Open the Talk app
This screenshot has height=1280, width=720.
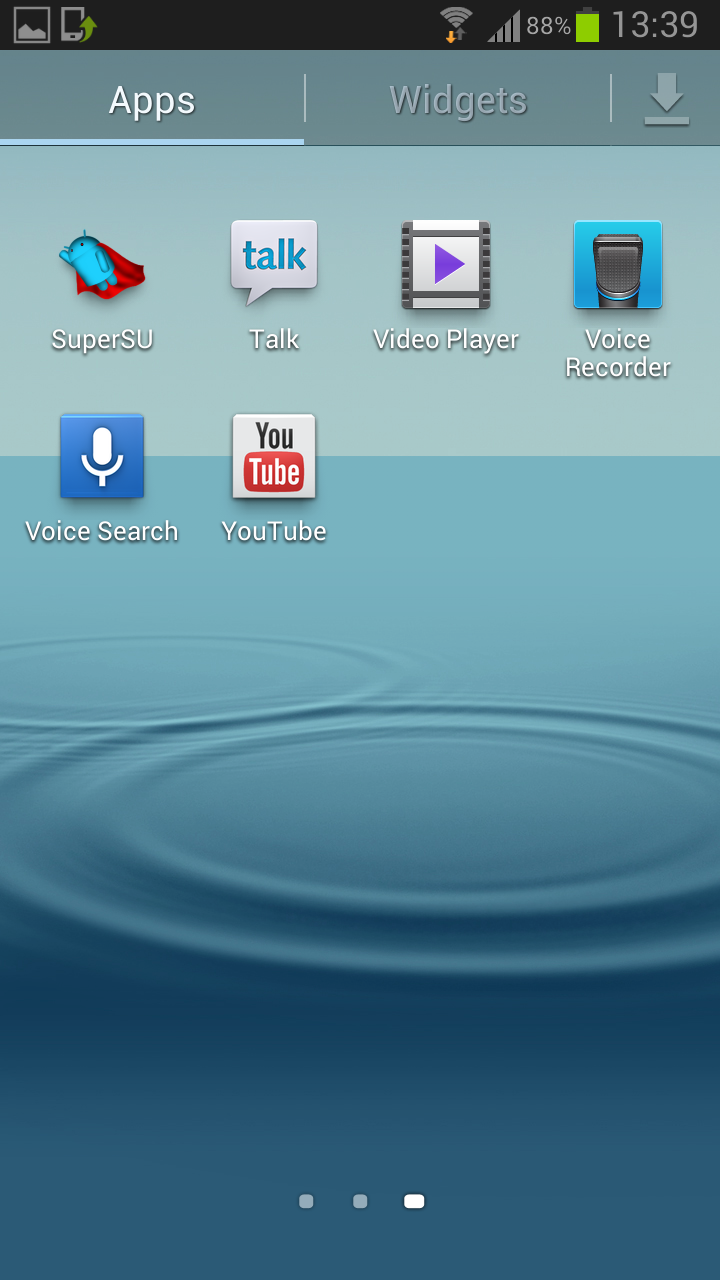pyautogui.click(x=274, y=264)
